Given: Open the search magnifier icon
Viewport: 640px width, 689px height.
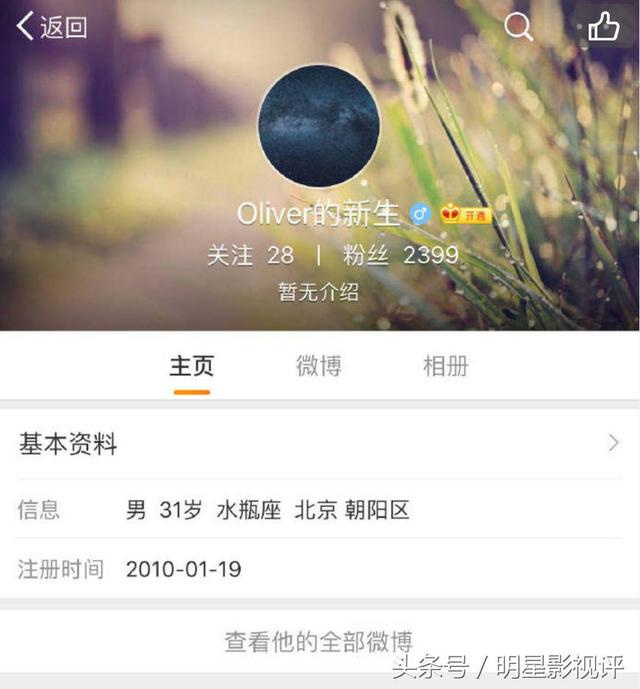Looking at the screenshot, I should point(518,27).
